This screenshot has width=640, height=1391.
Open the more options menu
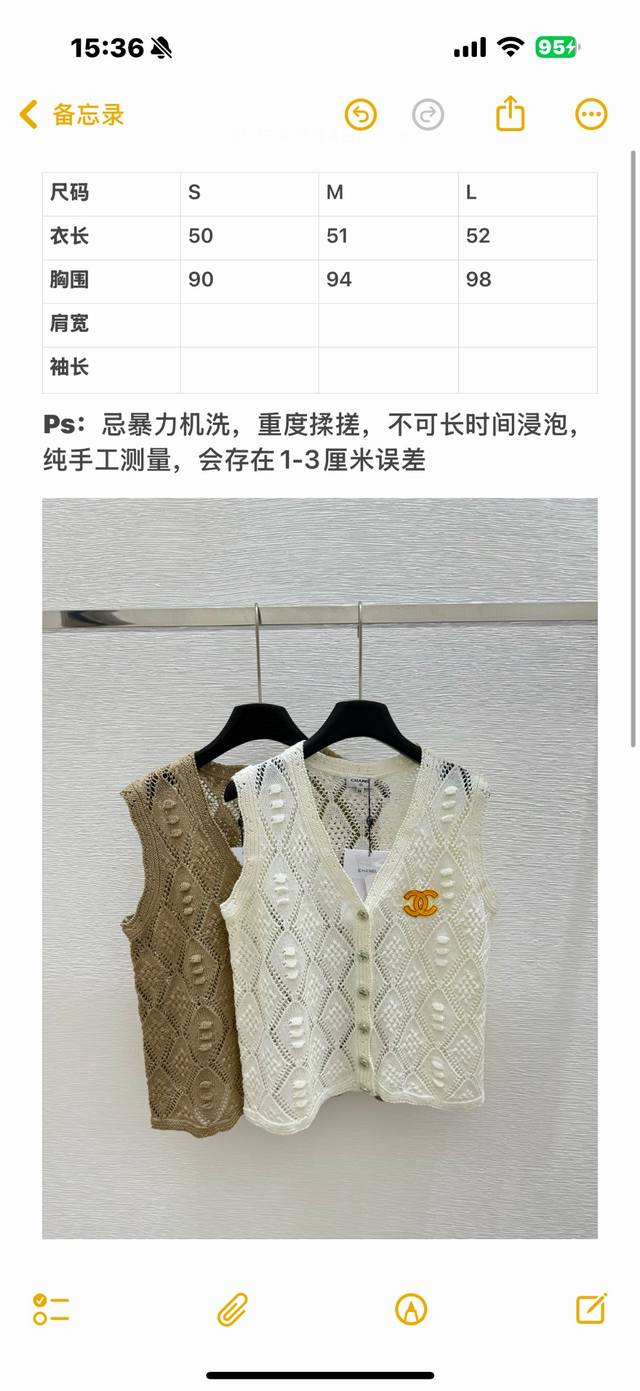[591, 115]
